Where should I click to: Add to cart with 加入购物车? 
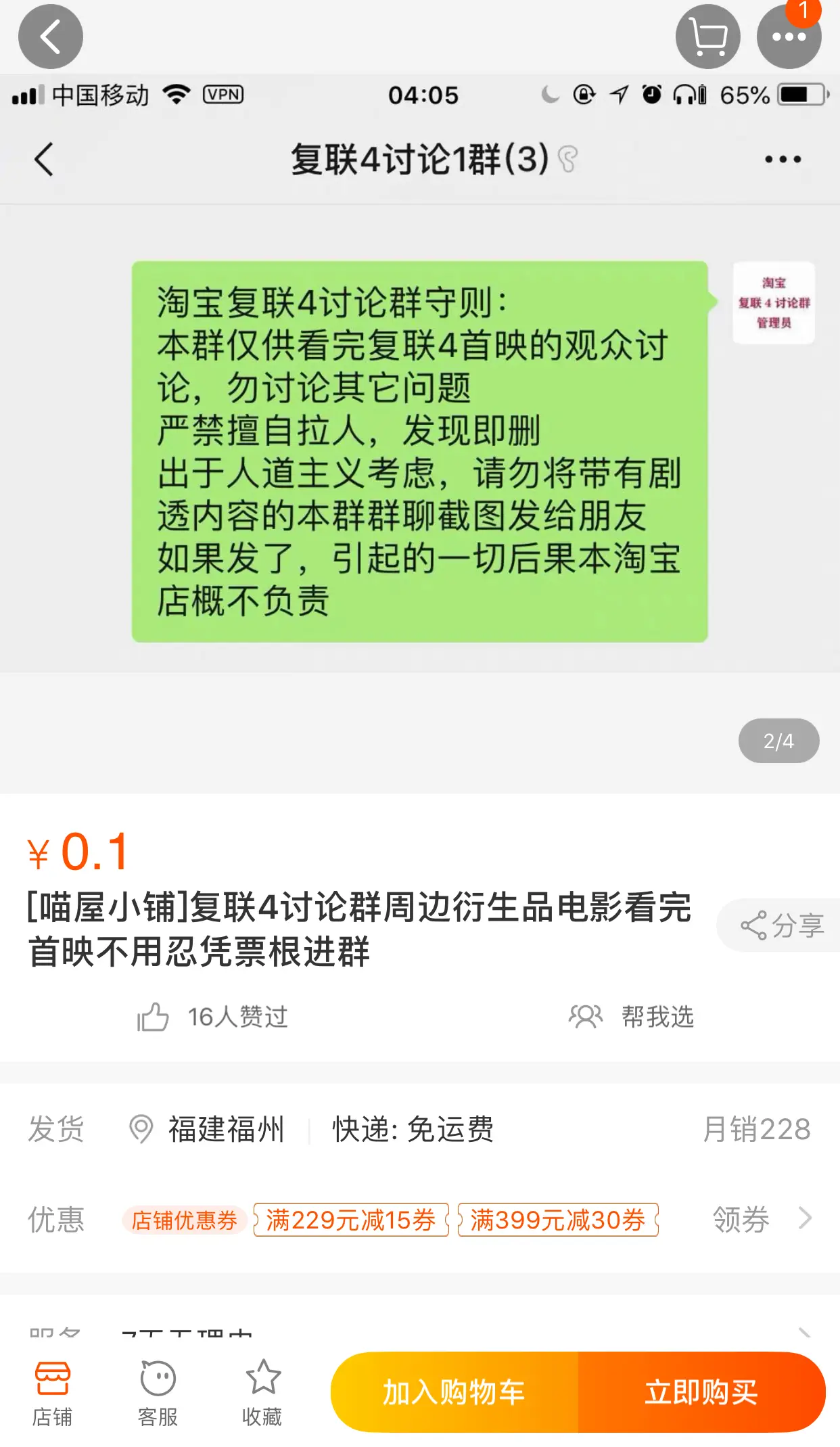(x=454, y=1393)
